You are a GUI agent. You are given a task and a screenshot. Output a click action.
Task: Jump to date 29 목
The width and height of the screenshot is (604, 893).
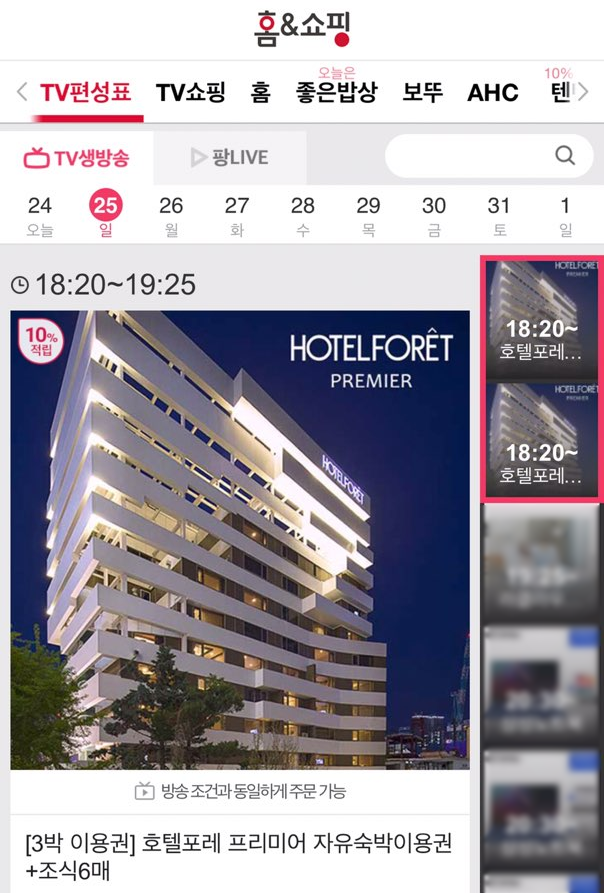pyautogui.click(x=368, y=215)
